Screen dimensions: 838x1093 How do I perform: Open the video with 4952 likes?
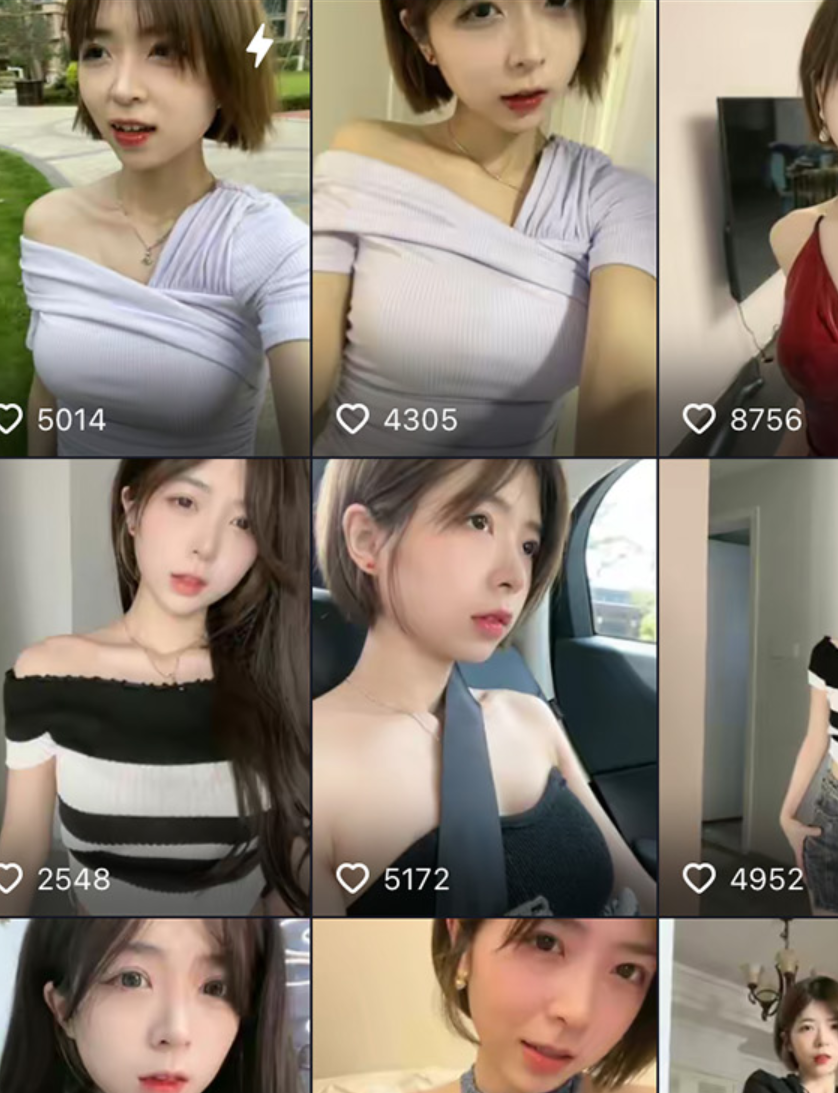(750, 688)
